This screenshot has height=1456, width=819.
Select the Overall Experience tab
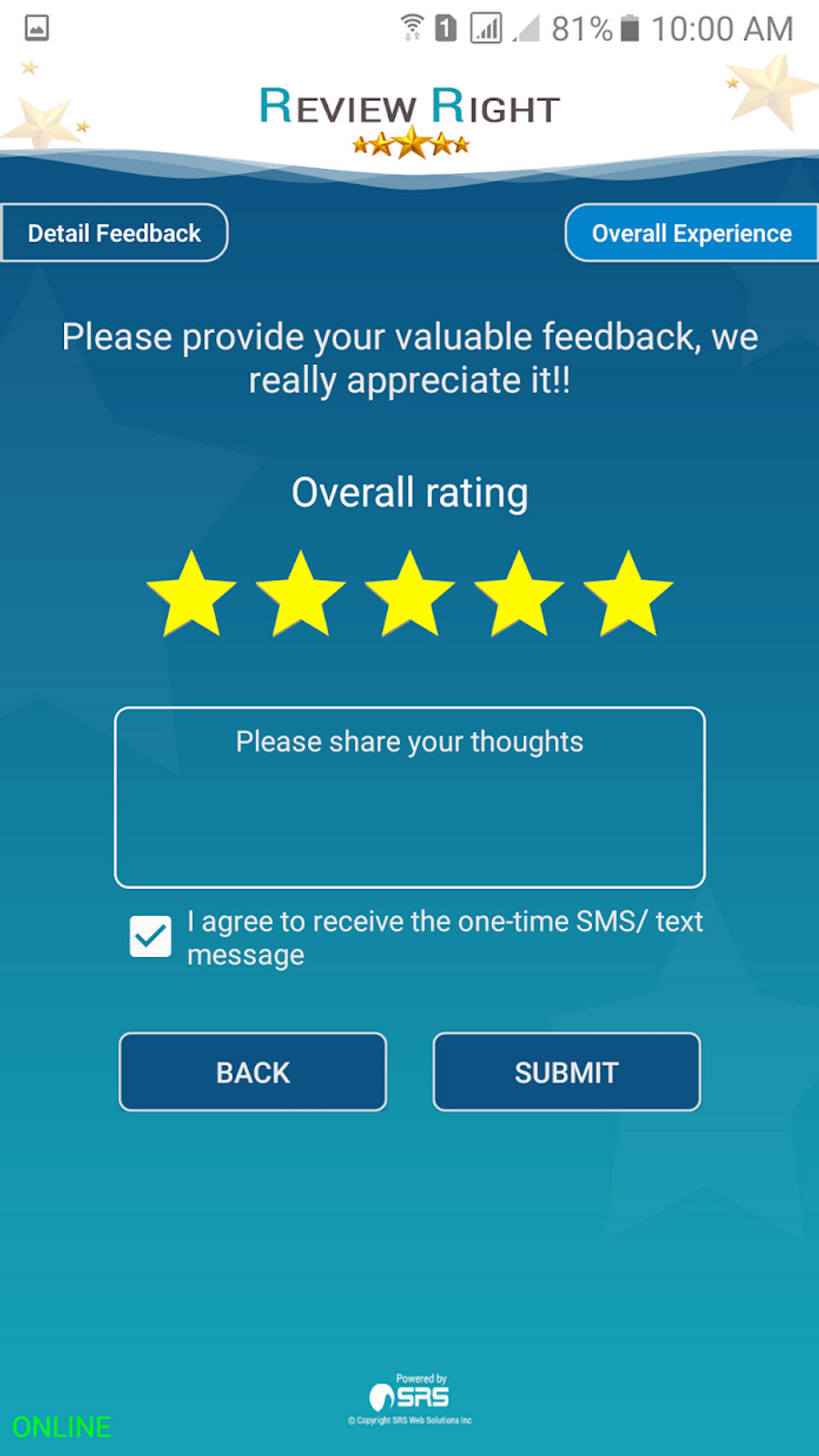[x=691, y=233]
